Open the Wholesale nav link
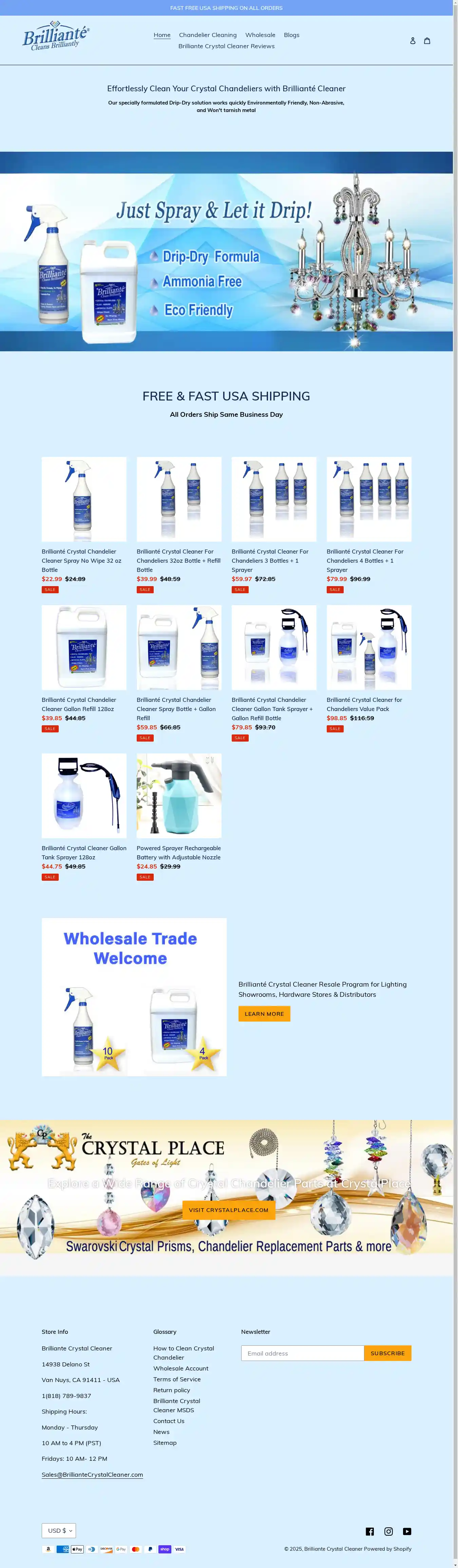Image resolution: width=458 pixels, height=1568 pixels. click(x=260, y=35)
